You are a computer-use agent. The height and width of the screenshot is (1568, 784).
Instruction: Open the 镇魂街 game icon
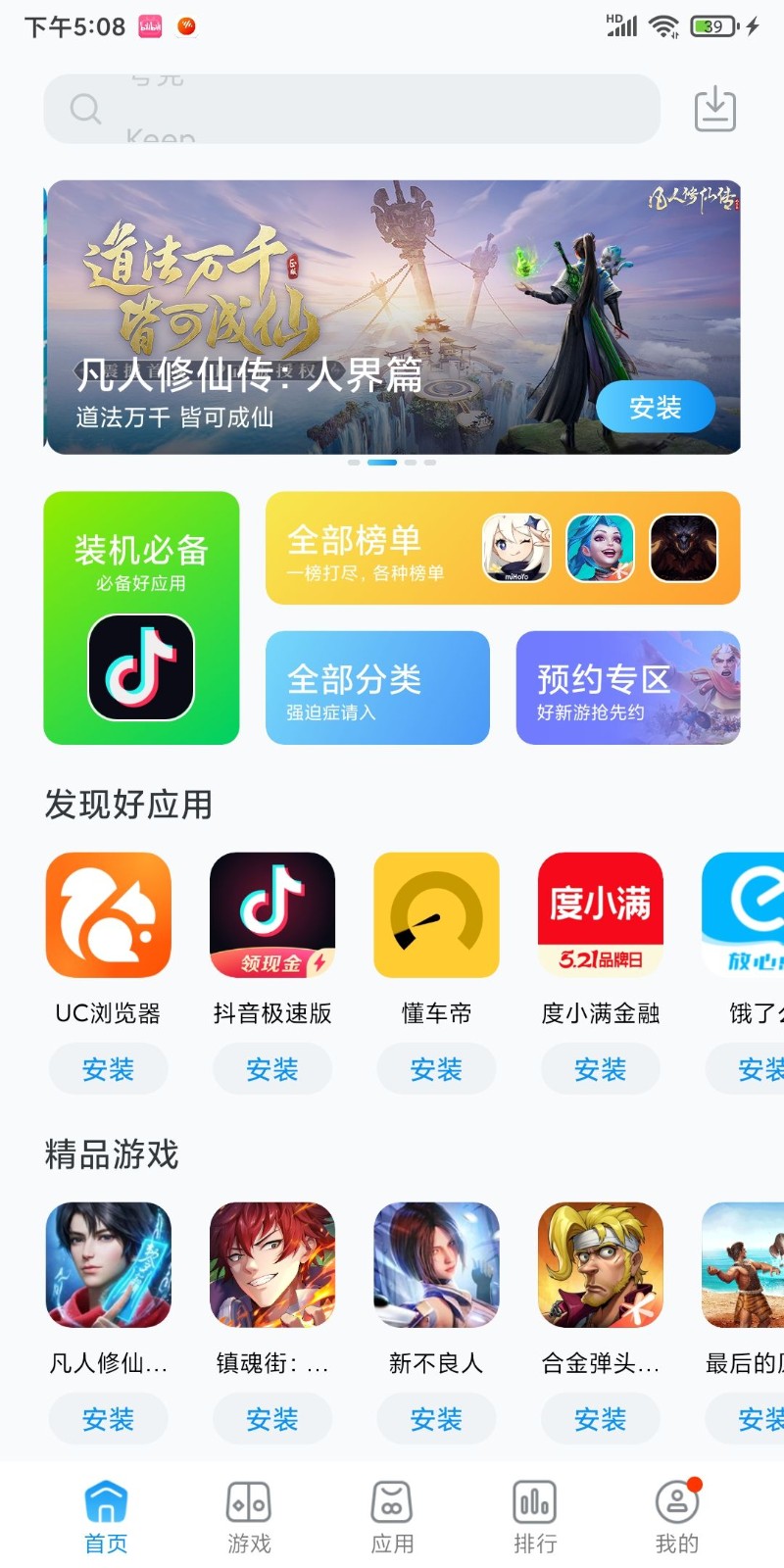(272, 1264)
